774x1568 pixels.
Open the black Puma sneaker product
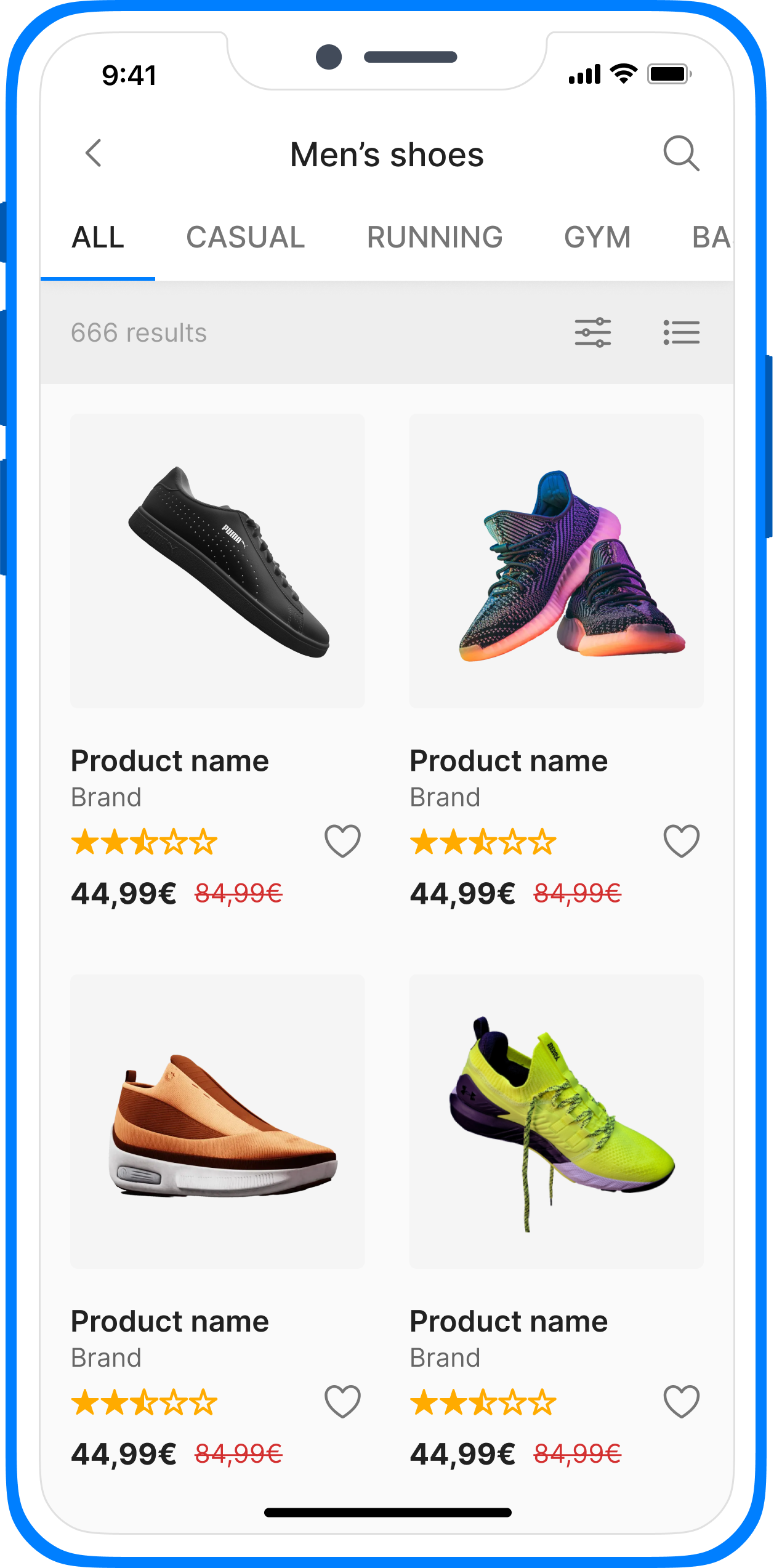coord(217,561)
